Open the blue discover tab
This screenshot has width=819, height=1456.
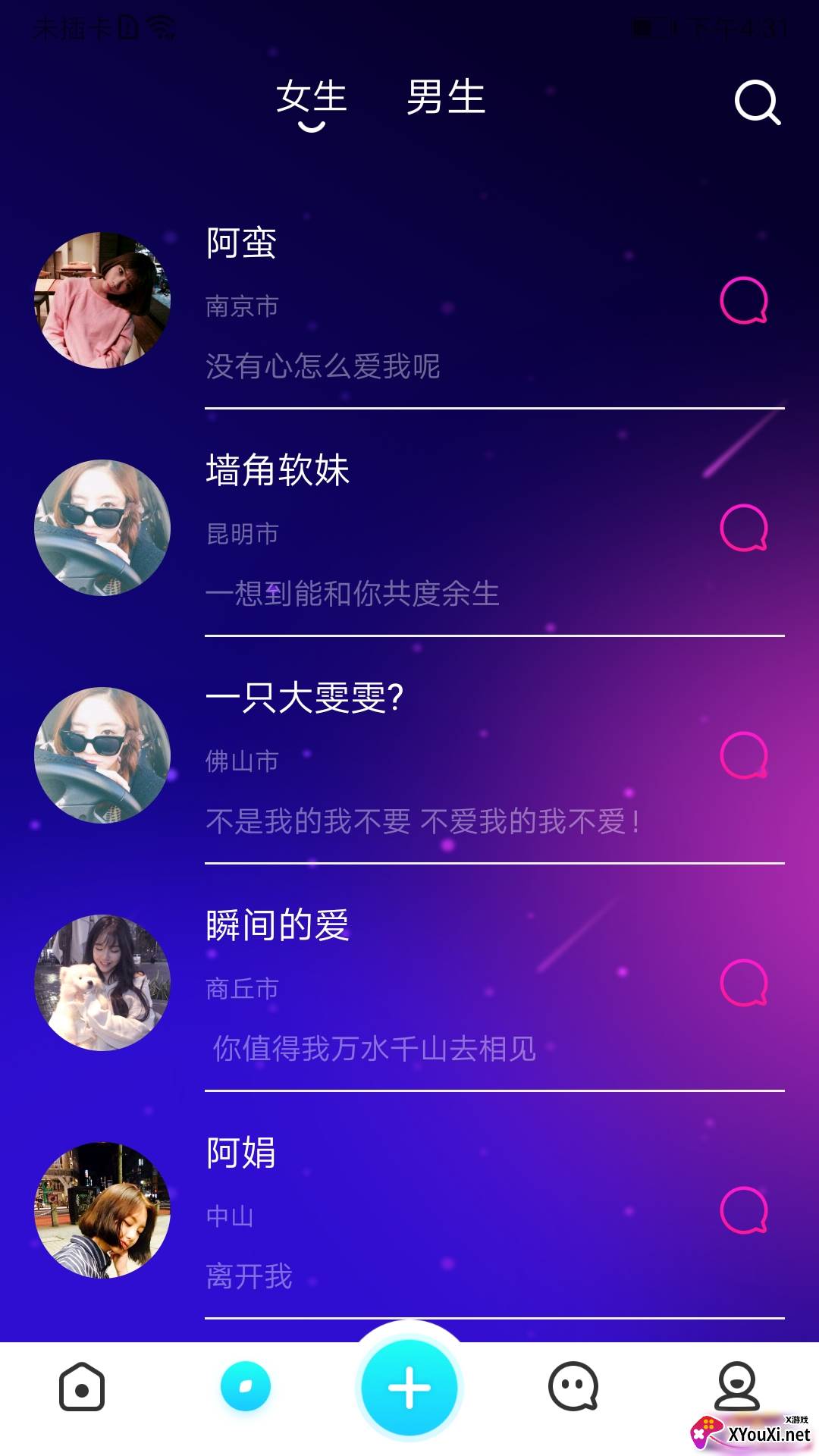pos(245,1387)
